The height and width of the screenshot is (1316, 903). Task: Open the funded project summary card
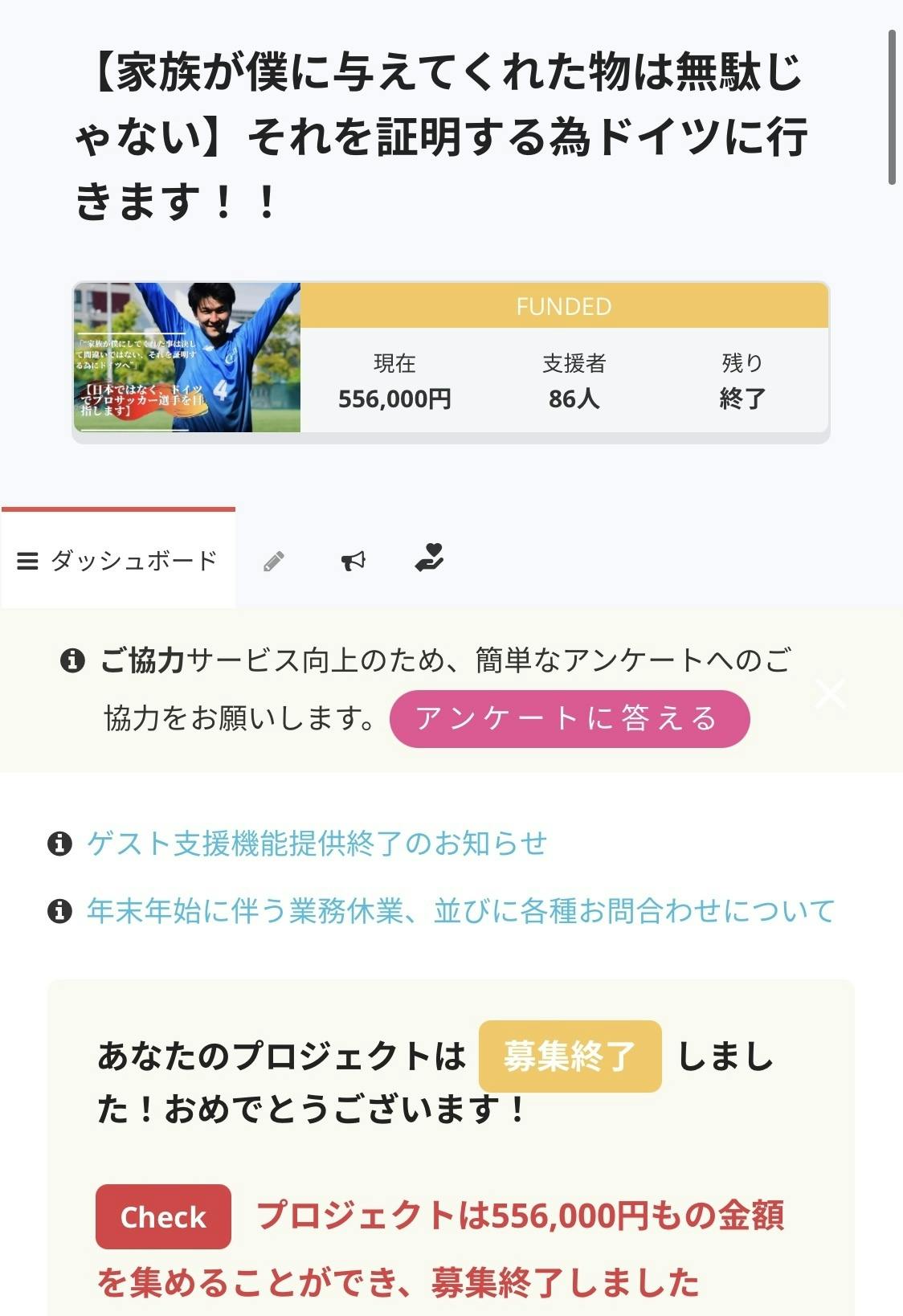point(451,361)
